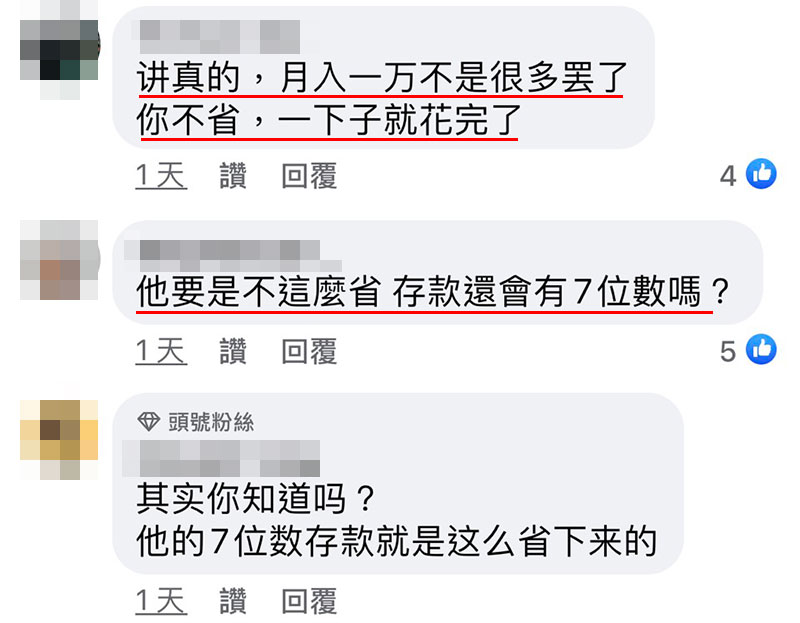Screen dimensions: 800x623
Task: Tap 回覆 under the 存款還會有7位數嗎 comment
Action: [309, 351]
